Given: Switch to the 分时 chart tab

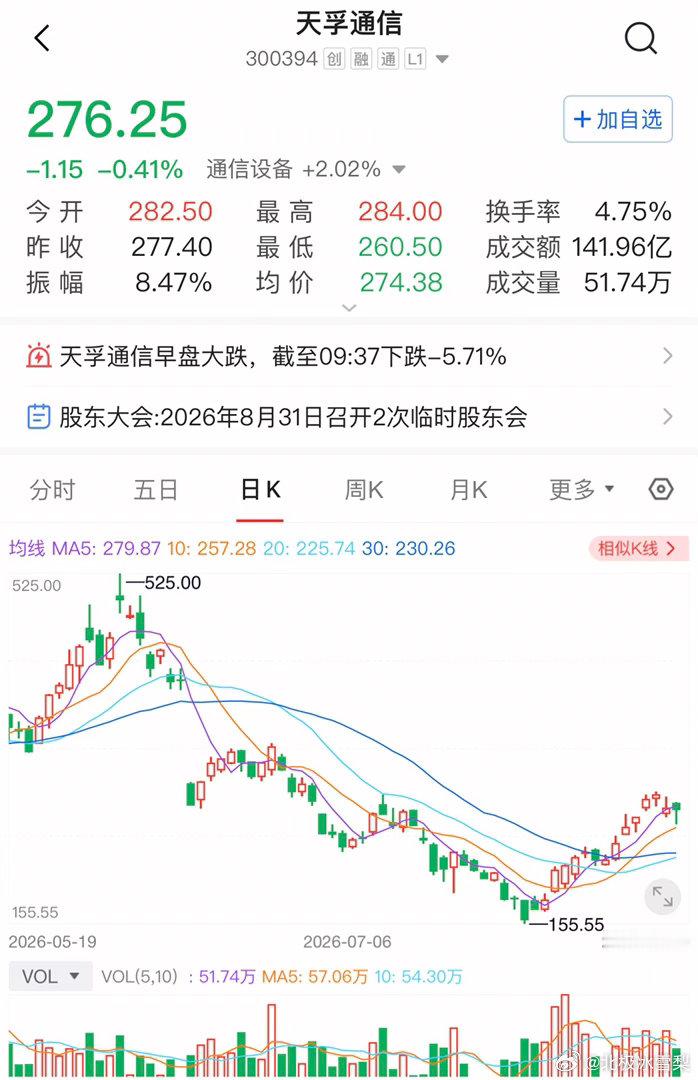Looking at the screenshot, I should pyautogui.click(x=52, y=490).
